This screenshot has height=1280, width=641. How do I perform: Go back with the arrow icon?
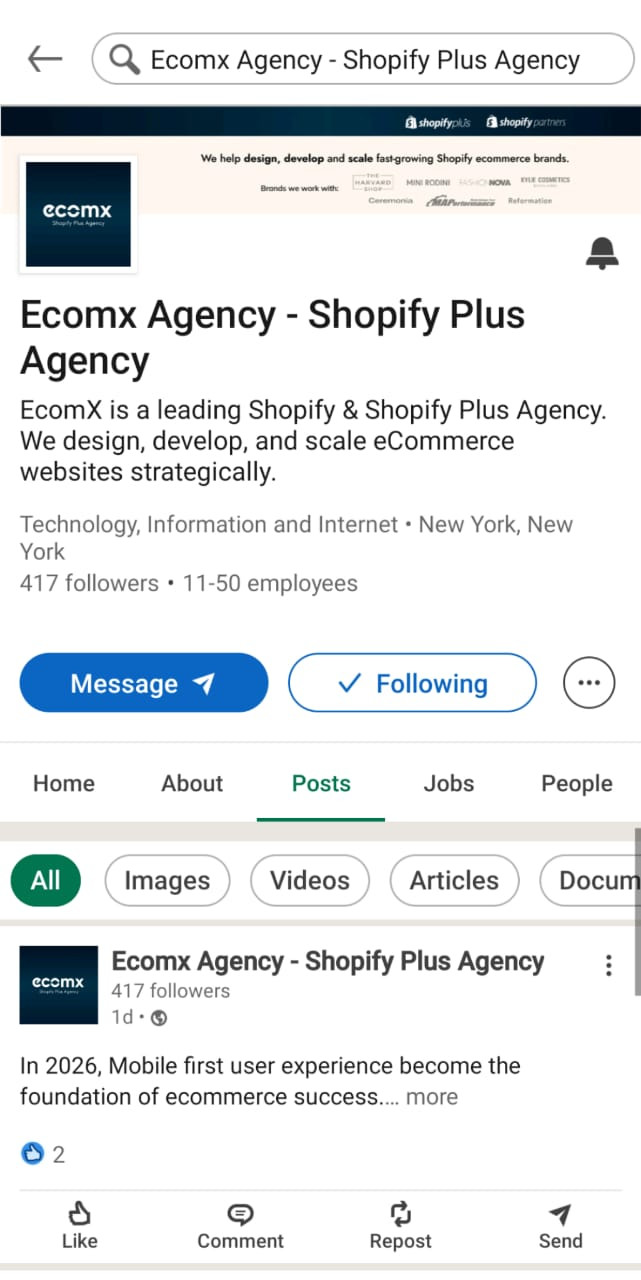pos(45,60)
